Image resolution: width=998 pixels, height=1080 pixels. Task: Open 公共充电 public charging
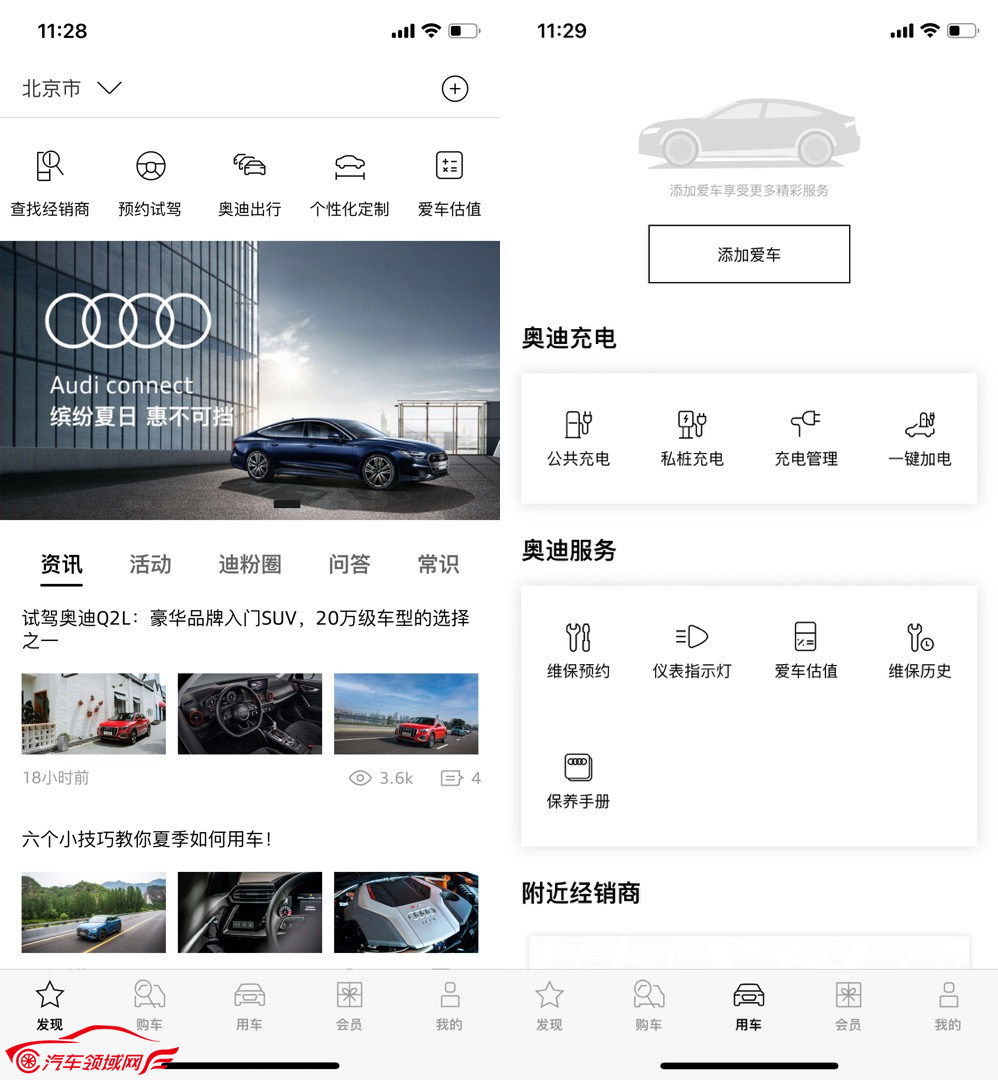(x=578, y=438)
